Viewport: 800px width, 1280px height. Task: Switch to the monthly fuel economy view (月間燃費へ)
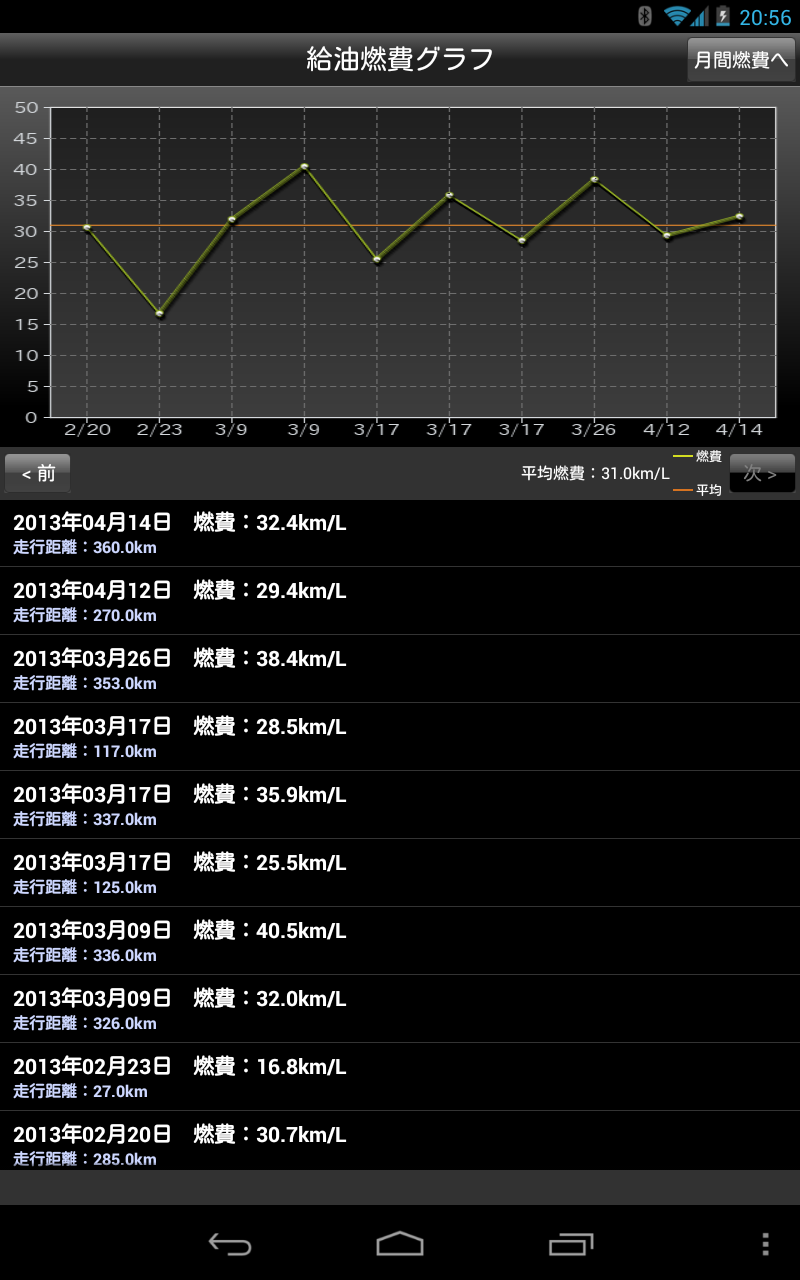click(x=741, y=60)
